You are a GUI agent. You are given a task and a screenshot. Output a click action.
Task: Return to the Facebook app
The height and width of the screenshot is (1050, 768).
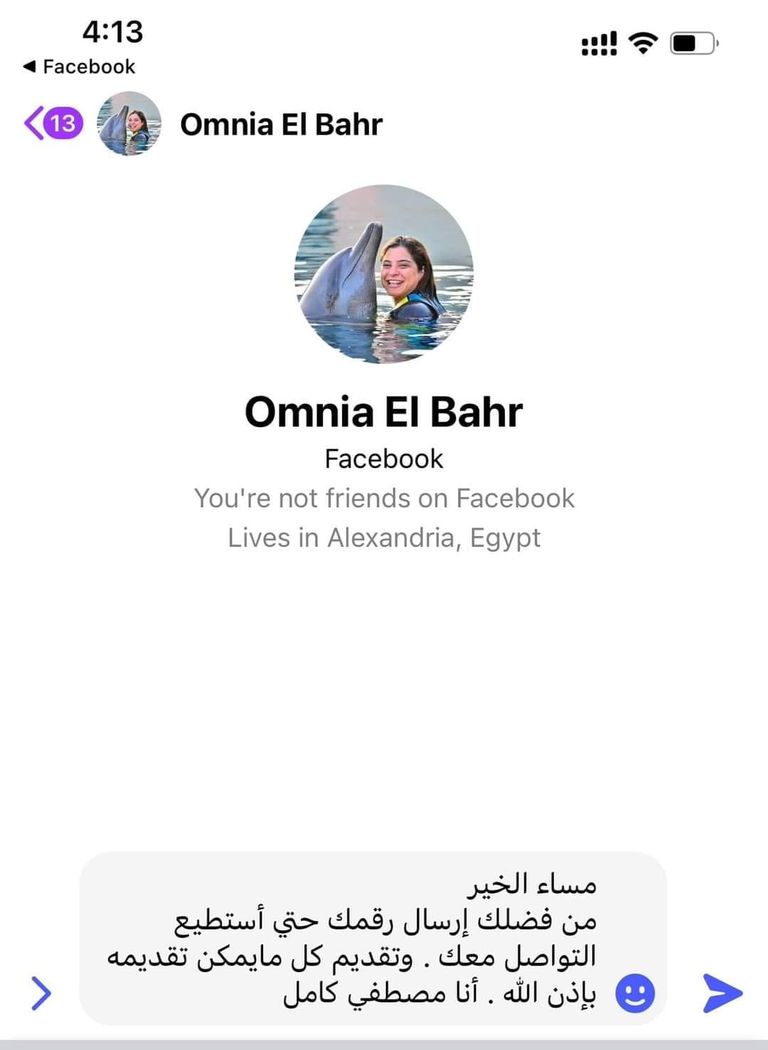(x=78, y=67)
